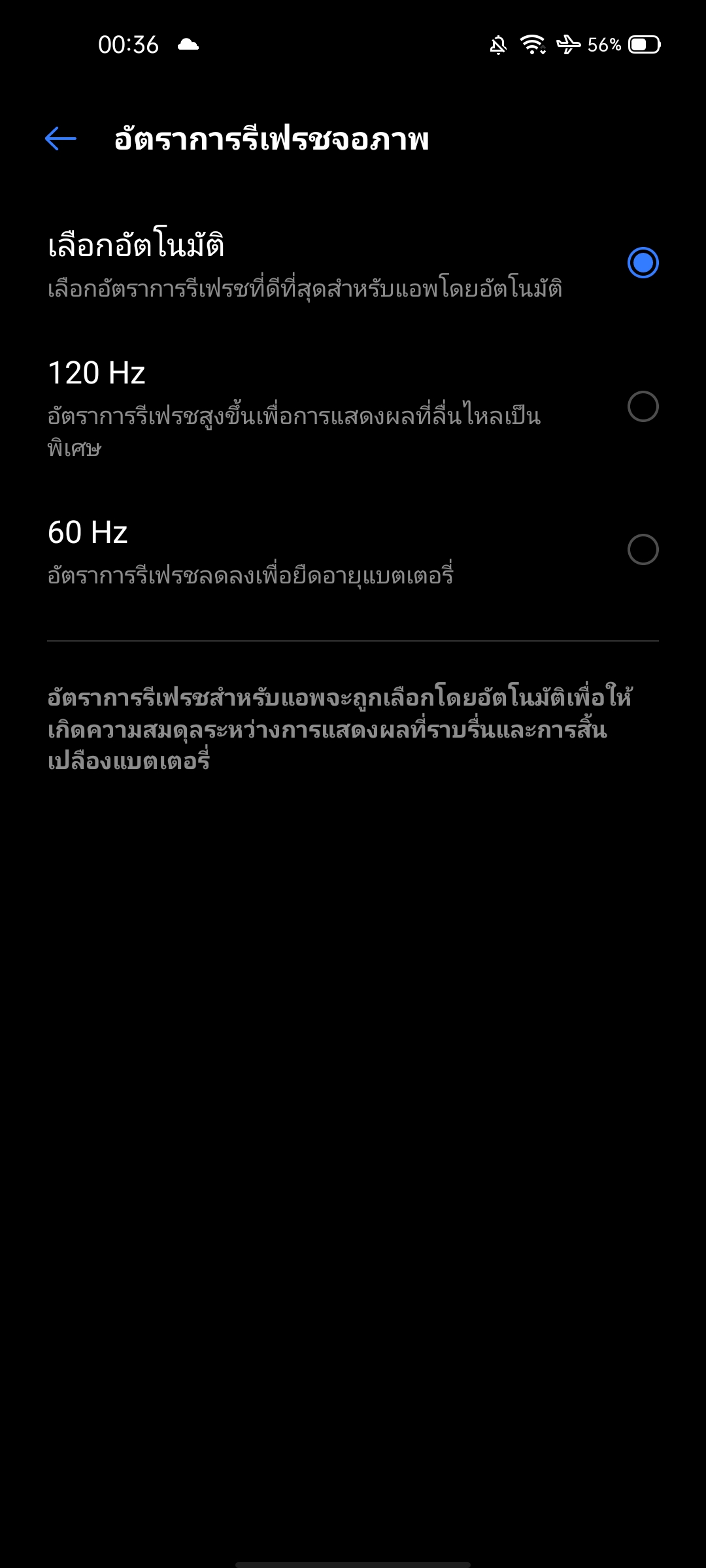Go back using the blue arrow

[x=61, y=139]
